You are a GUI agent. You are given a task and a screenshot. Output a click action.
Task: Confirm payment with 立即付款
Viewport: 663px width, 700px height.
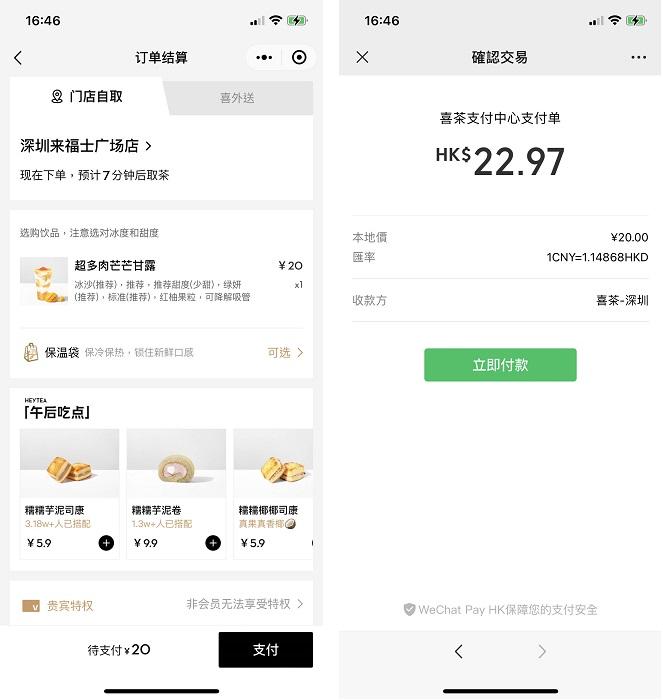point(500,365)
